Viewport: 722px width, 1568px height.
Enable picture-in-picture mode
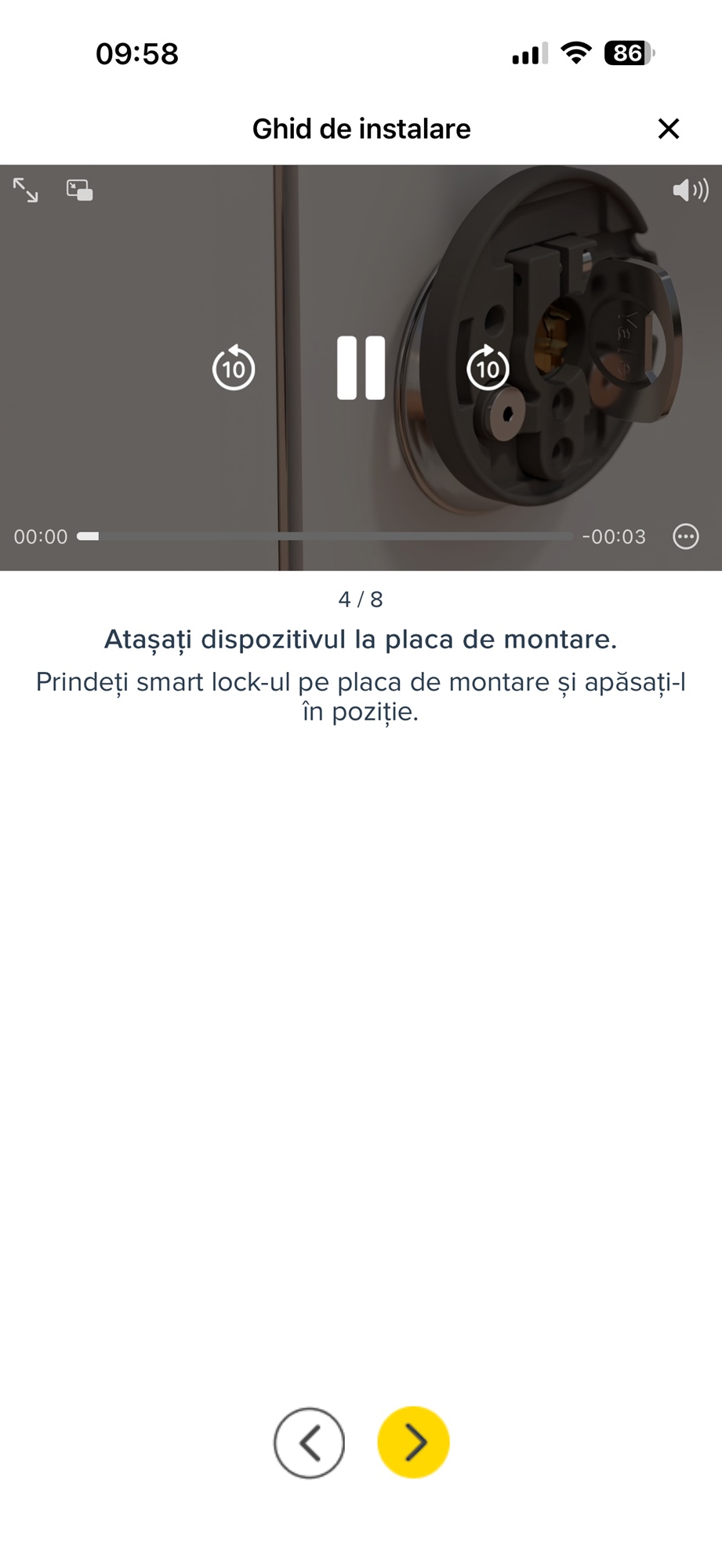point(79,190)
